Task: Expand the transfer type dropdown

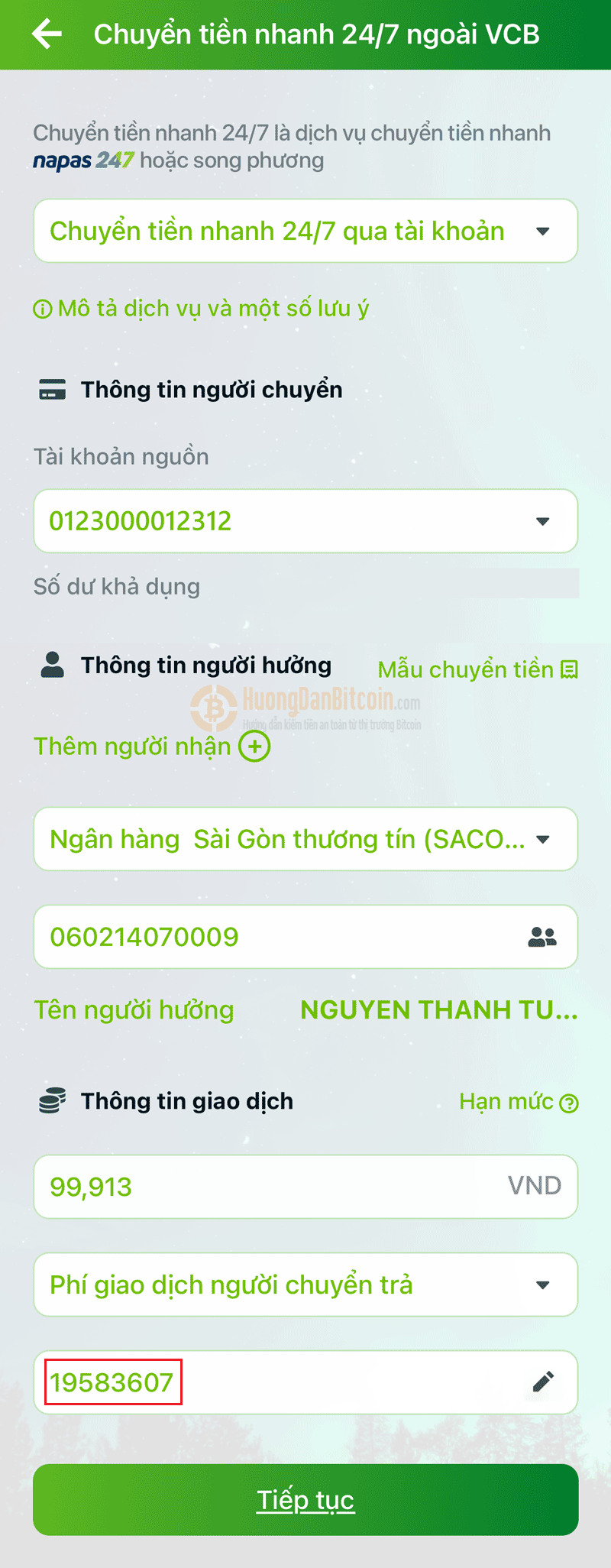Action: click(305, 231)
